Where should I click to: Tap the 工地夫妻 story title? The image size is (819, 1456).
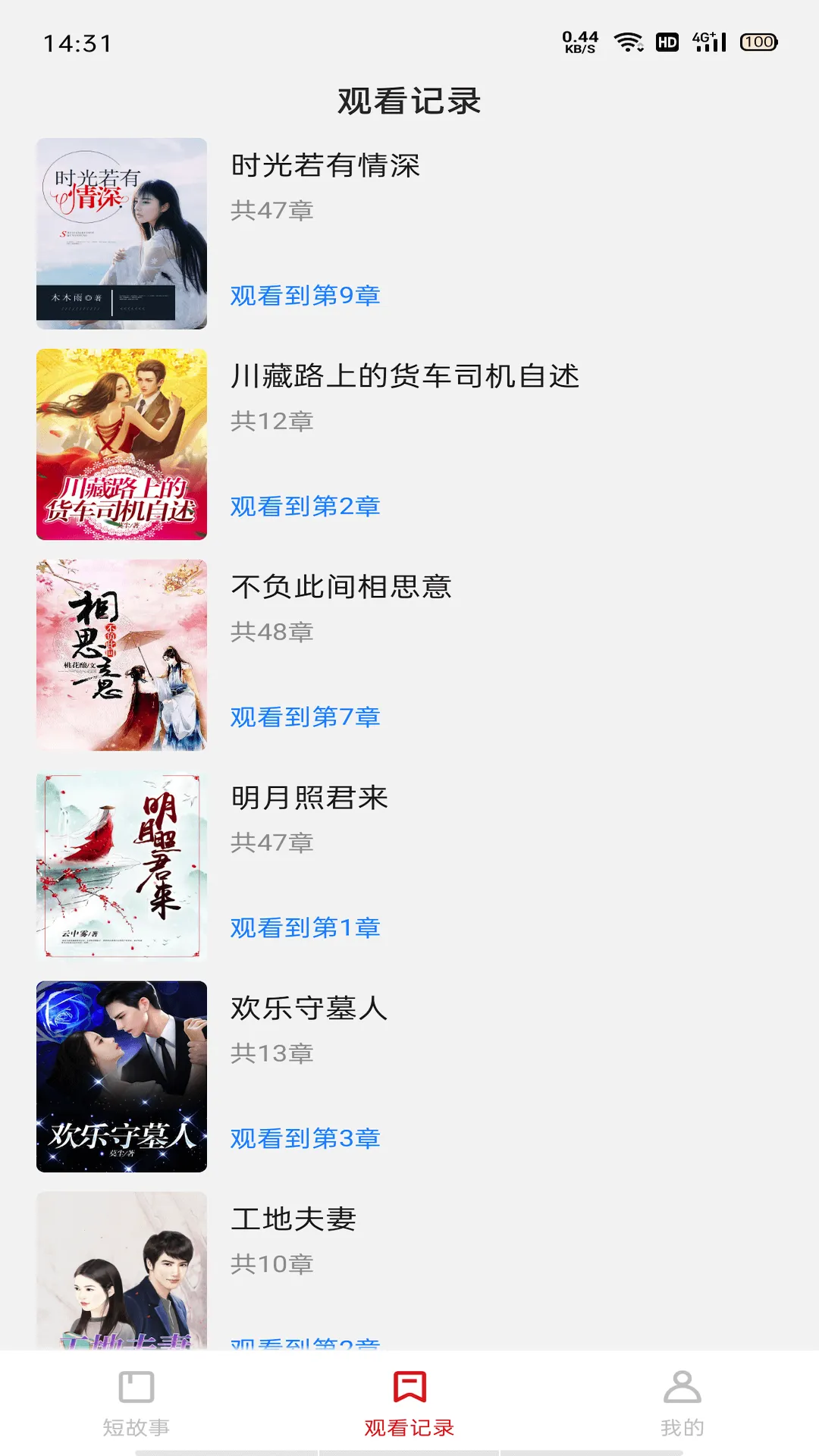click(294, 1219)
